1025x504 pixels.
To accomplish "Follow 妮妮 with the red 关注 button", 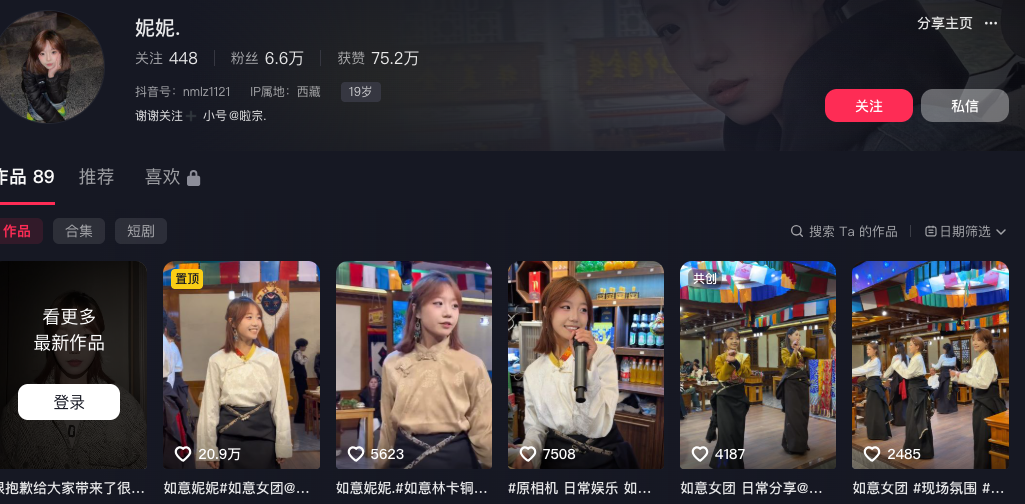I will click(868, 105).
